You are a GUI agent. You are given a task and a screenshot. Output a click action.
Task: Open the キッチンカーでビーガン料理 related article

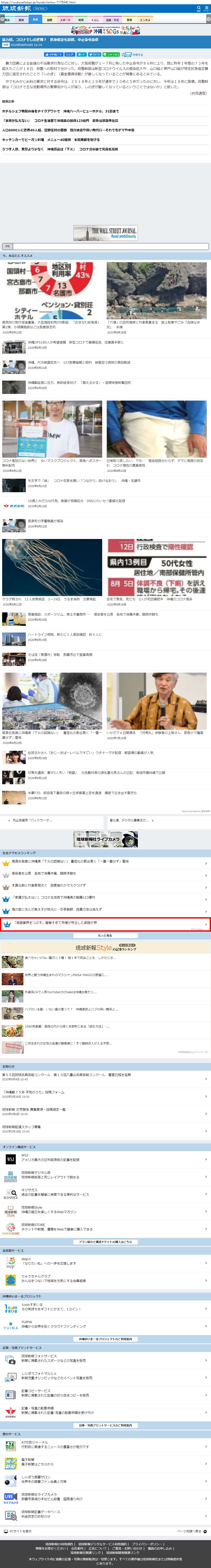tap(51, 139)
